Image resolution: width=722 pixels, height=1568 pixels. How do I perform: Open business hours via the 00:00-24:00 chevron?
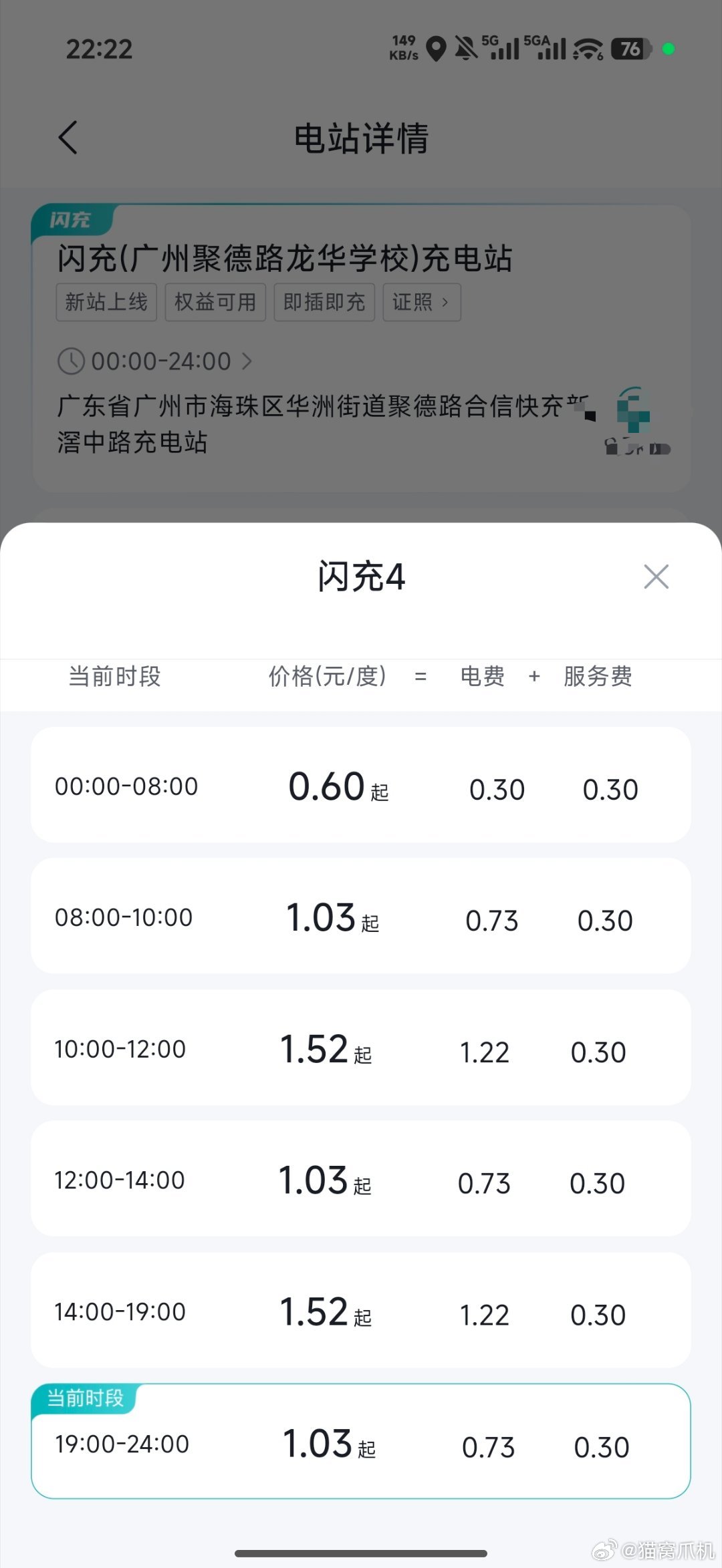click(247, 361)
